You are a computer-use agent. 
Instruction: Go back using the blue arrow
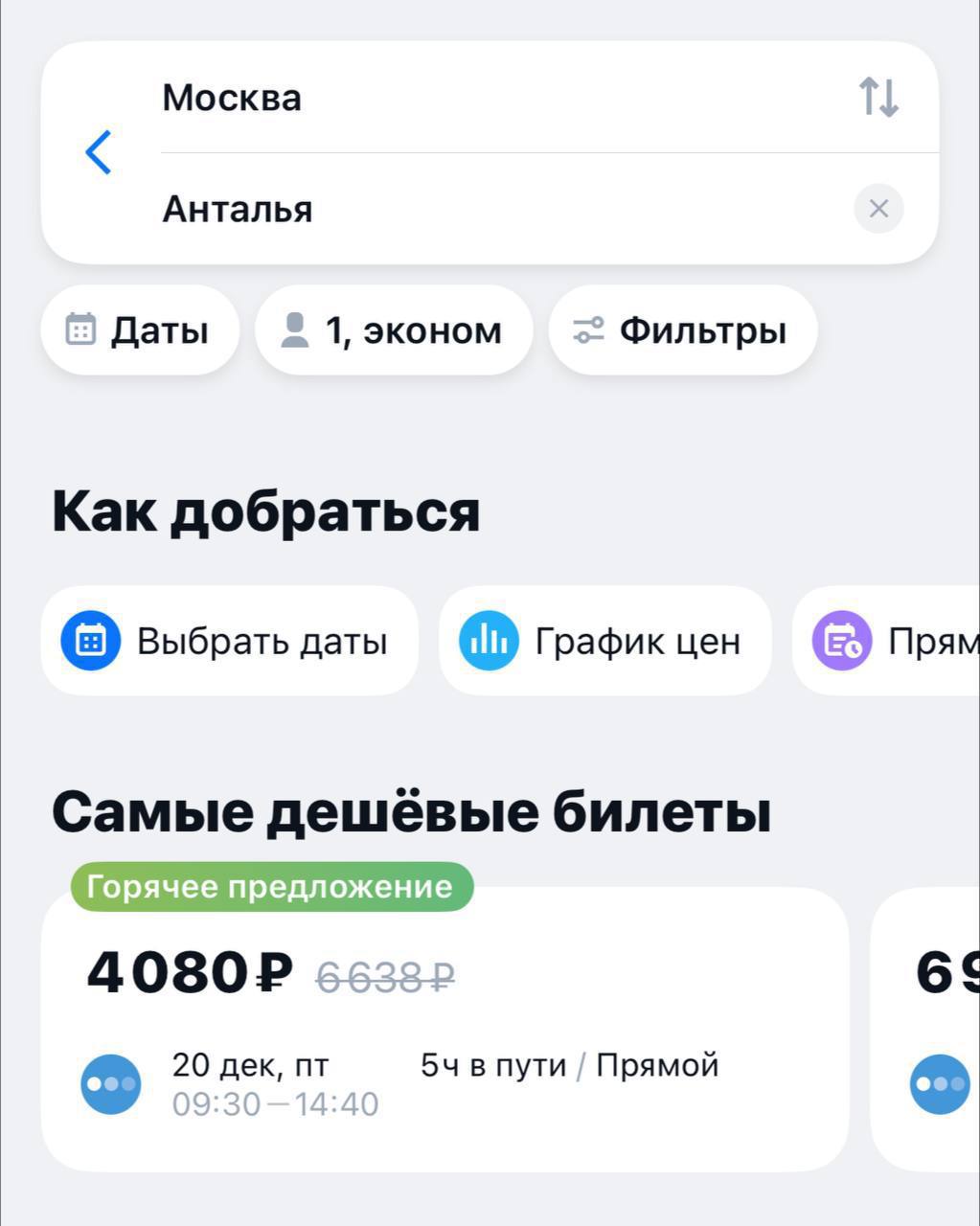click(x=99, y=152)
